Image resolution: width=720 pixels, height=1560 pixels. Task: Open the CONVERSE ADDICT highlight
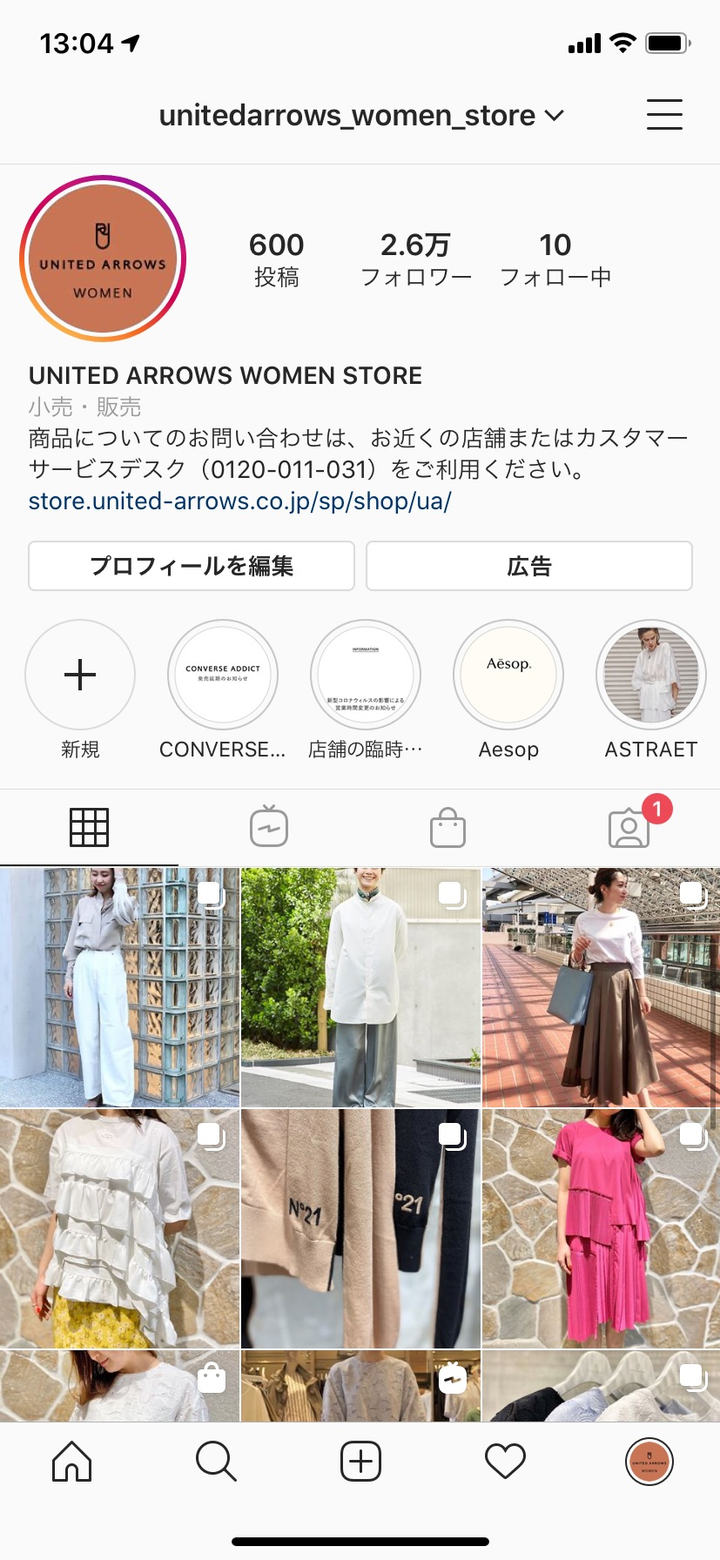(222, 676)
